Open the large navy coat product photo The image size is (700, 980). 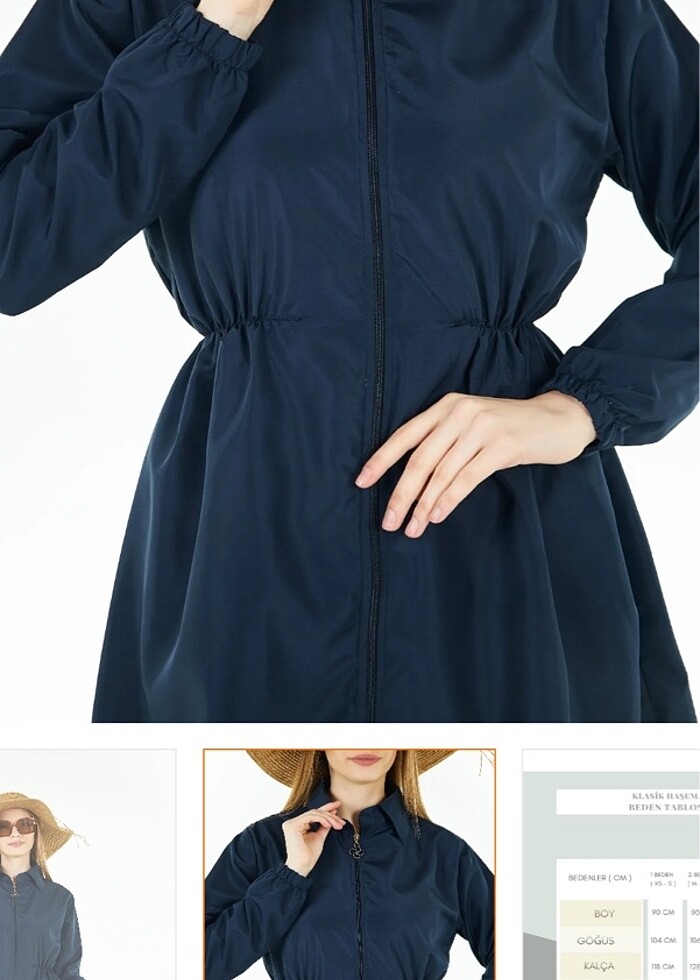pyautogui.click(x=350, y=360)
